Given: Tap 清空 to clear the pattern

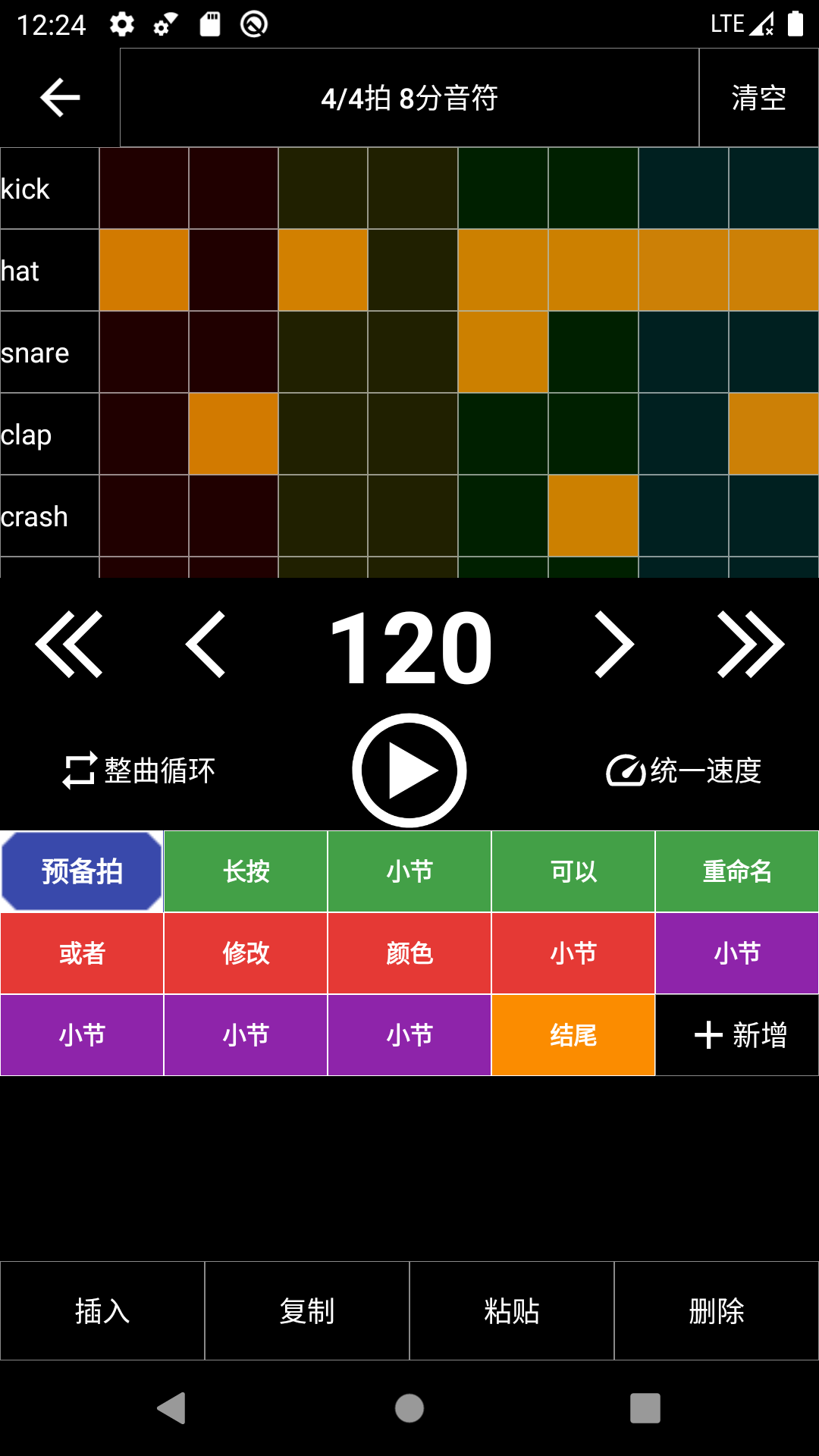Looking at the screenshot, I should [x=758, y=98].
